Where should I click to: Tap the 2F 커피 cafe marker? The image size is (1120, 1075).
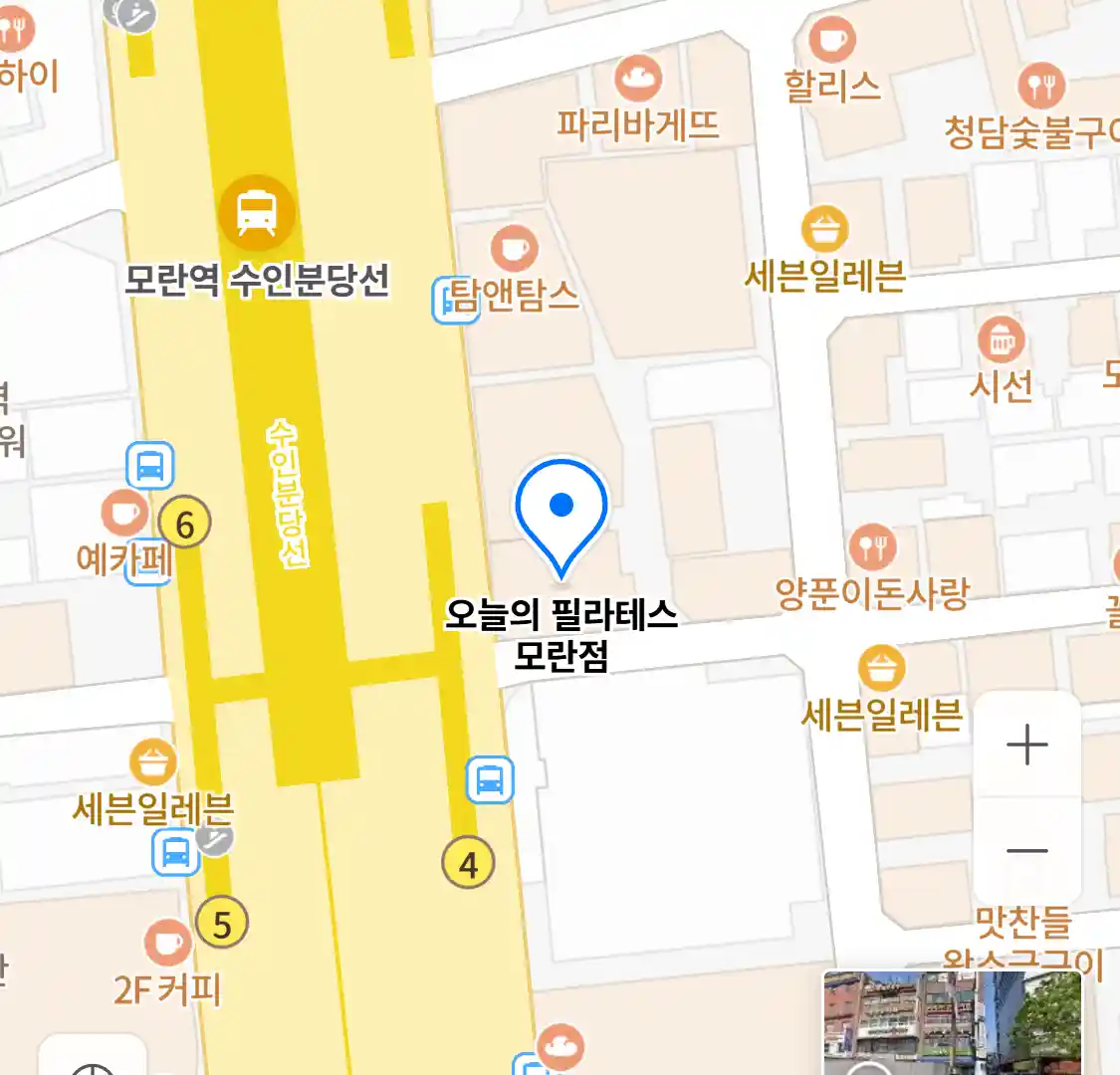click(167, 944)
